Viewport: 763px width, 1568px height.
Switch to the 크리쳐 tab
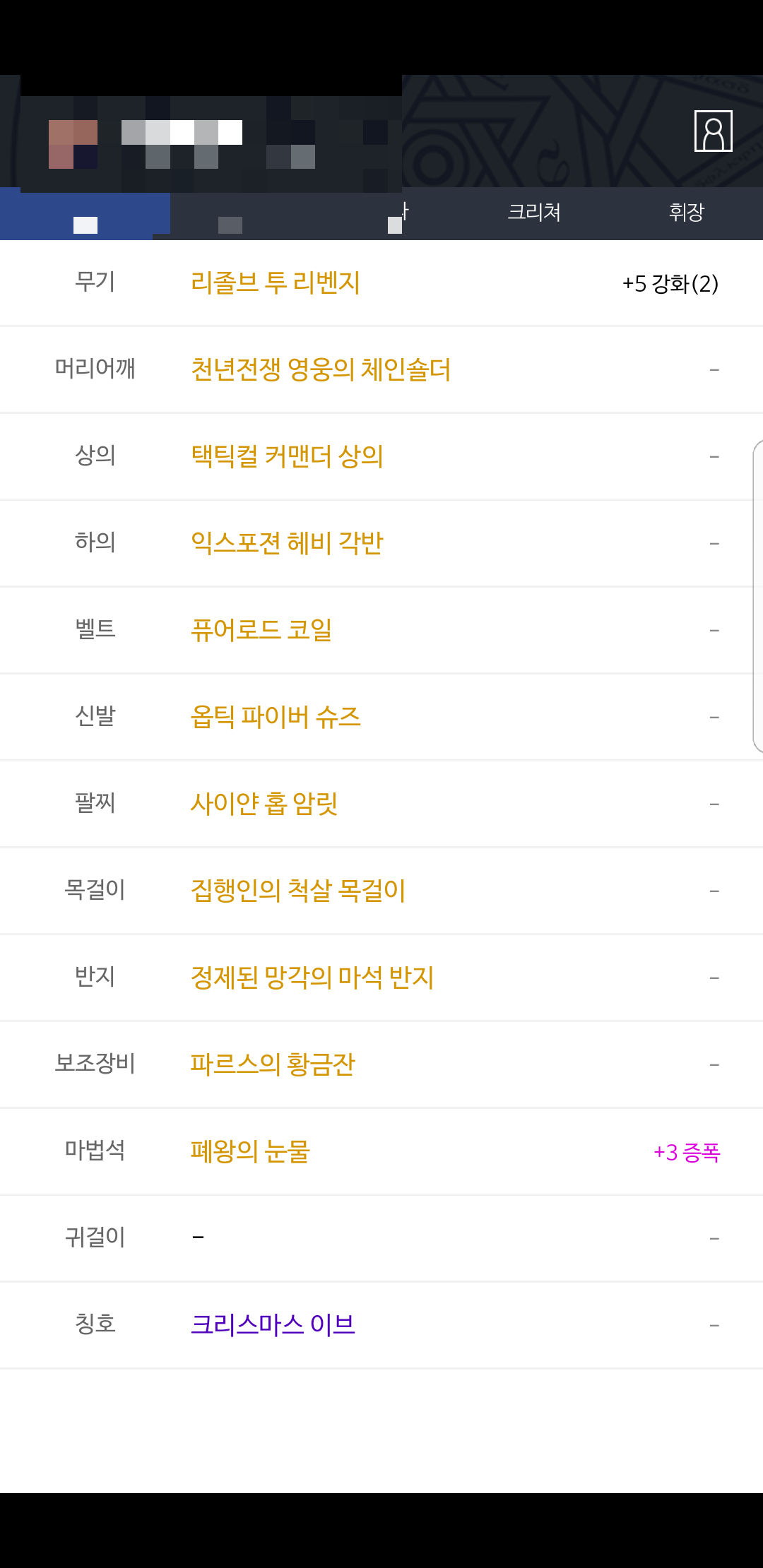click(x=534, y=212)
